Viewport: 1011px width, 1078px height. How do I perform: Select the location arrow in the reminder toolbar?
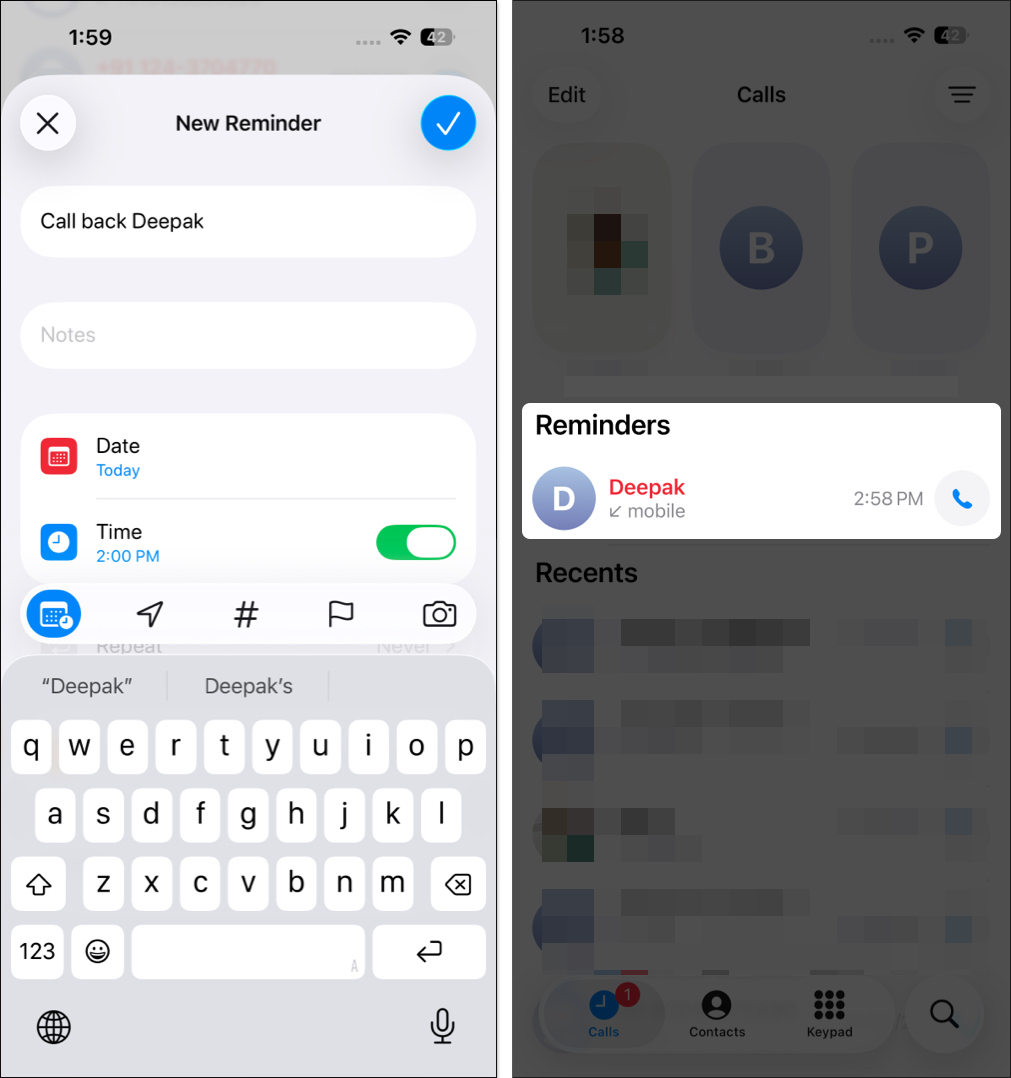pyautogui.click(x=150, y=613)
